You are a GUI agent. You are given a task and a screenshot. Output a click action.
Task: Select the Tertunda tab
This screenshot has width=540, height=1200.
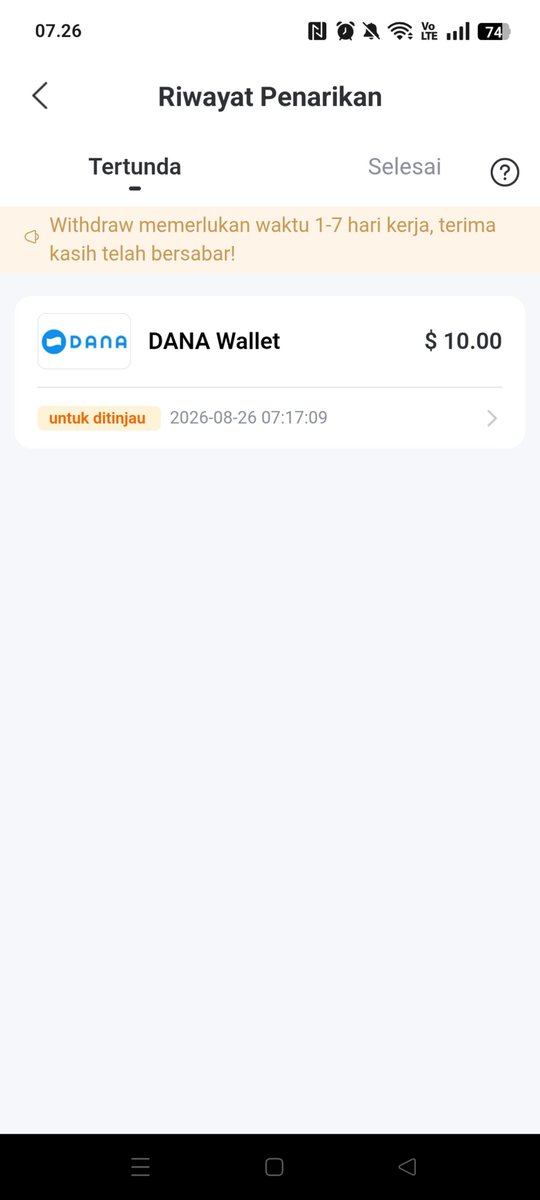pos(134,167)
